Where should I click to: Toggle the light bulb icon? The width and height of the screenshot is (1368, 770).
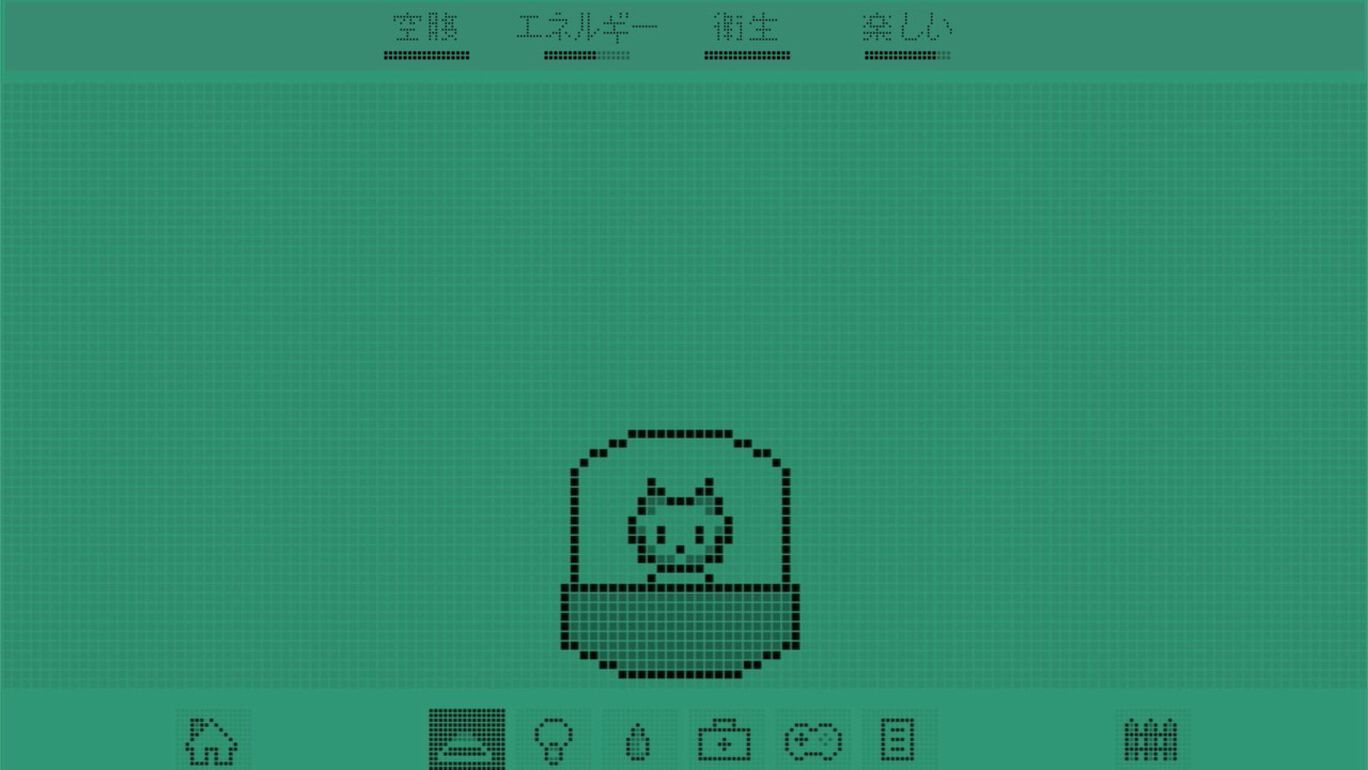pyautogui.click(x=553, y=741)
